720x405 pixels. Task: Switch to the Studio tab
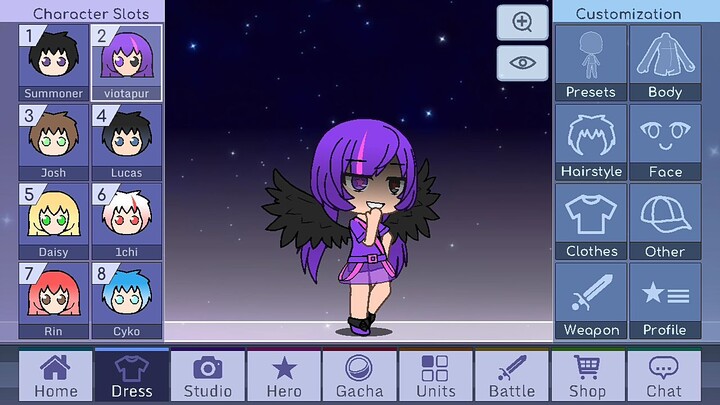click(x=207, y=377)
